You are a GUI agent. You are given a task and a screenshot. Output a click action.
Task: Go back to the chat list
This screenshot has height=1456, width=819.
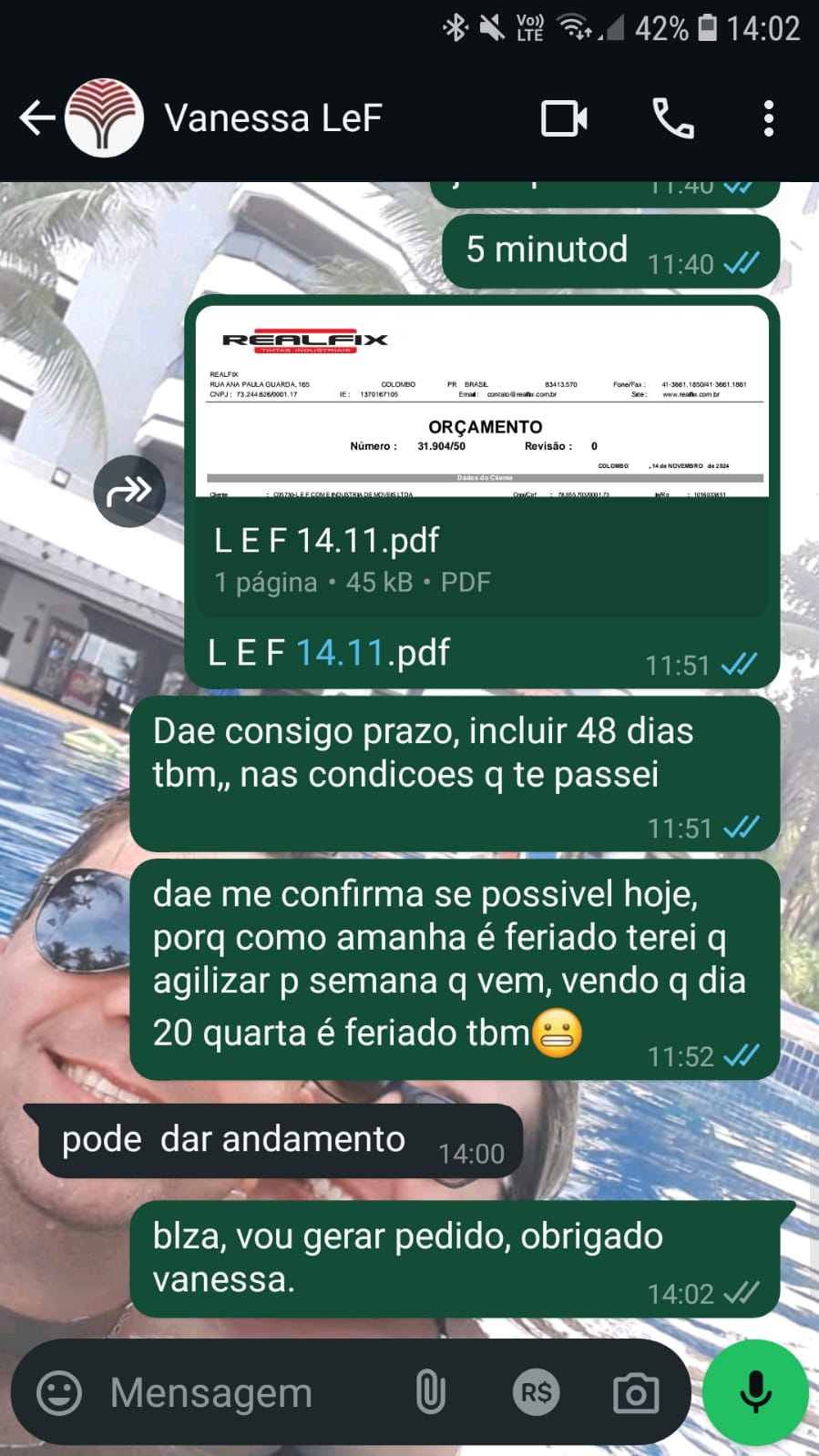36,118
